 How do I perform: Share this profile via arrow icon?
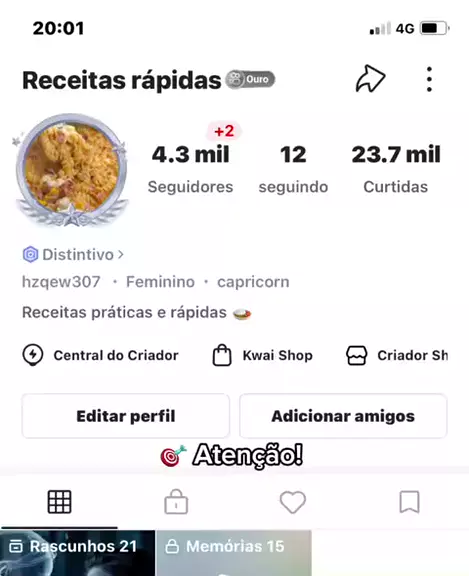click(370, 79)
